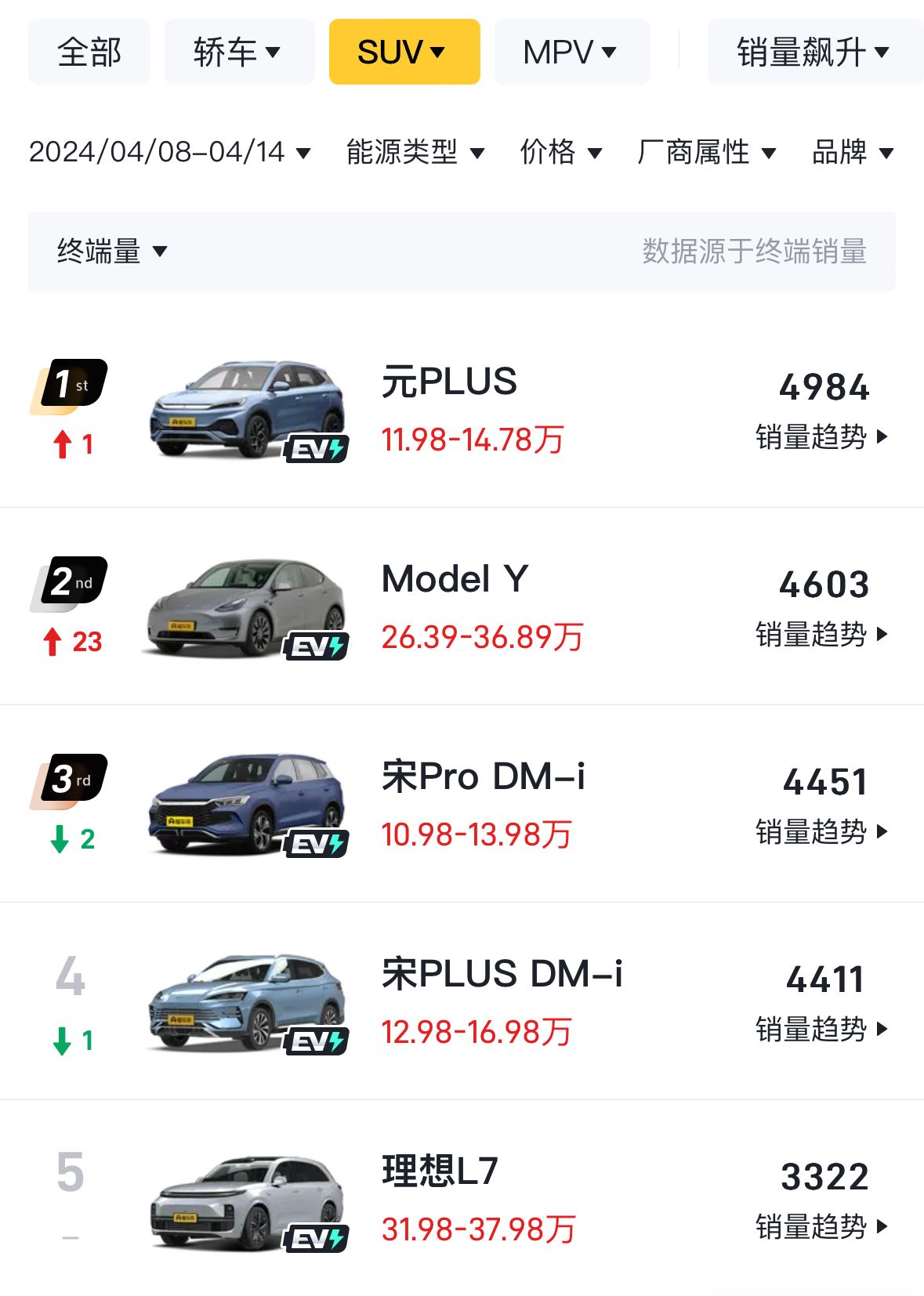Open the 销量飙升 ranking dropdown
Screen dimensions: 924x1296
click(x=813, y=52)
